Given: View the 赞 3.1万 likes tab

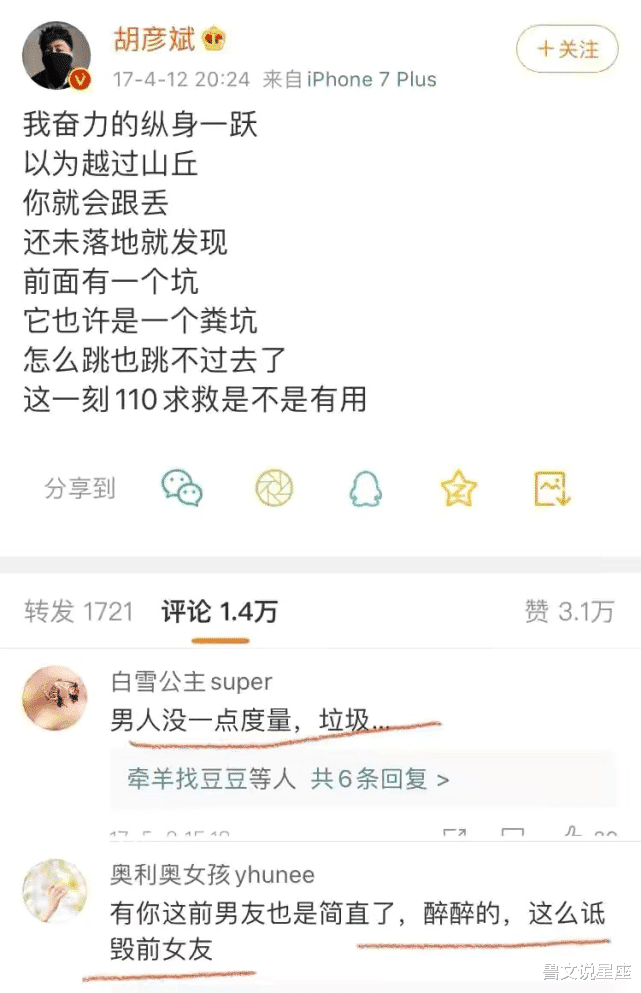Looking at the screenshot, I should (x=568, y=612).
